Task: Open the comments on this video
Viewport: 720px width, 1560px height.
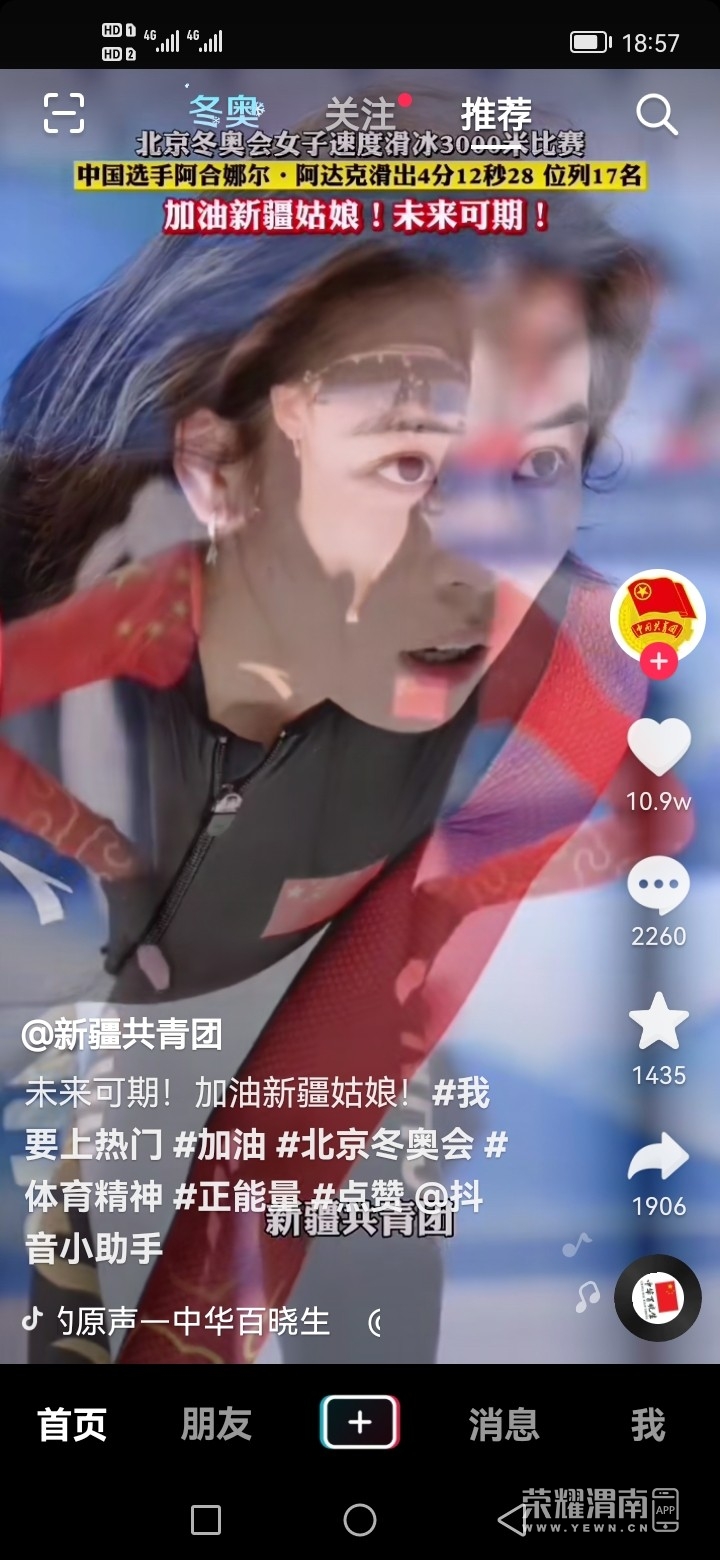Action: [658, 886]
